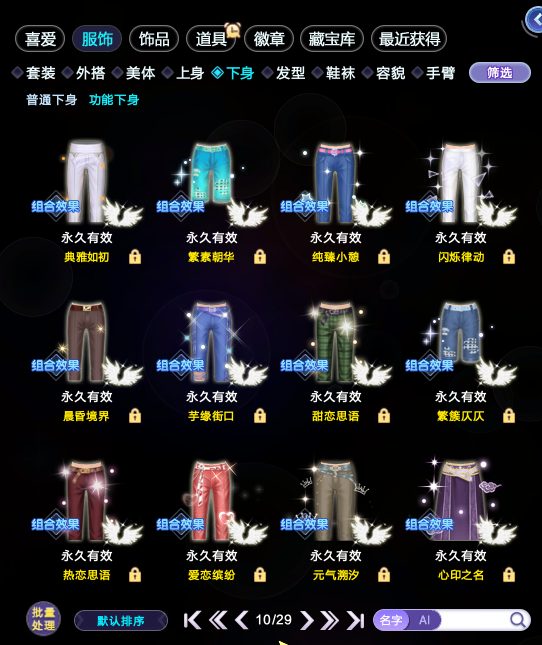Viewport: 542px width, 645px height.
Task: Change the 默认排序 sort order
Action: pyautogui.click(x=120, y=621)
